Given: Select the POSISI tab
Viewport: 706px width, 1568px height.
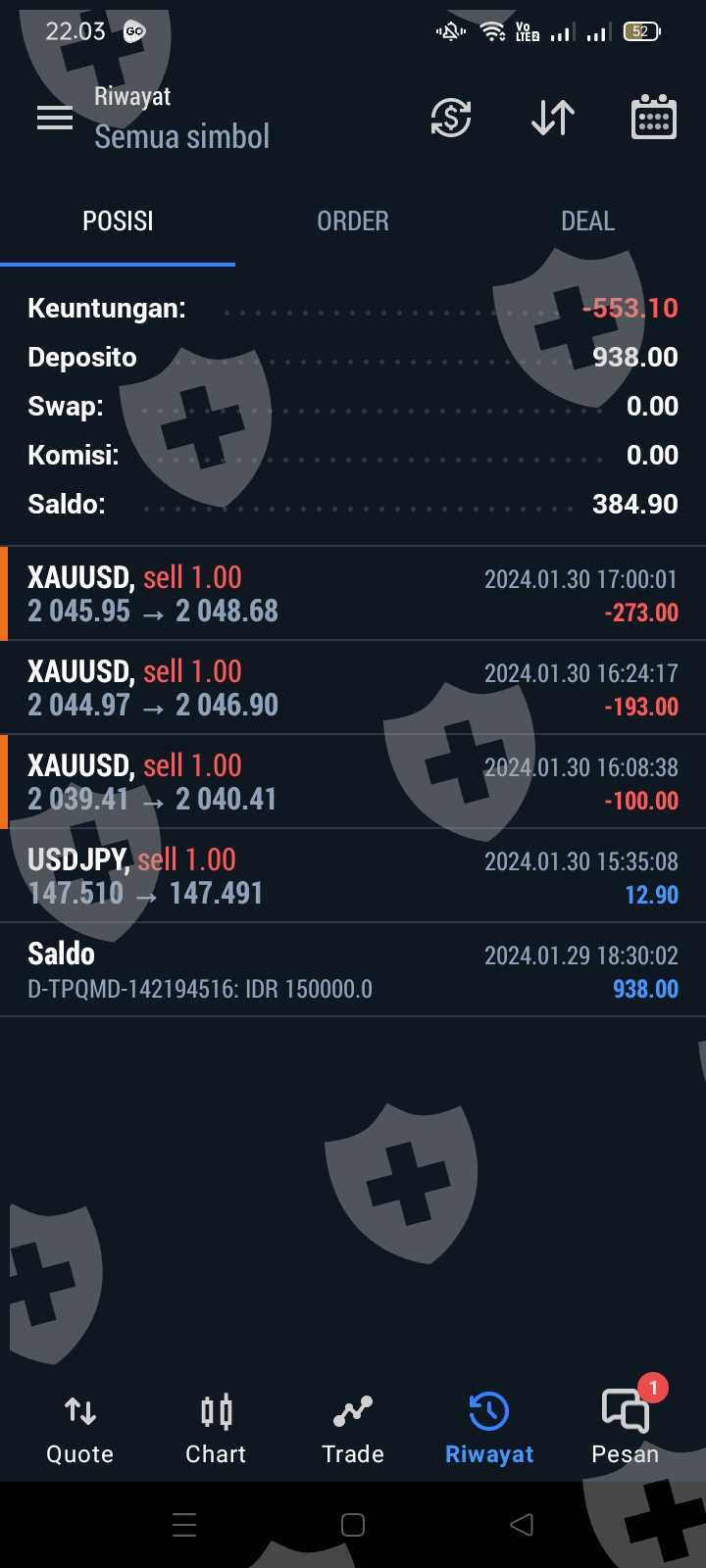Looking at the screenshot, I should coord(118,221).
